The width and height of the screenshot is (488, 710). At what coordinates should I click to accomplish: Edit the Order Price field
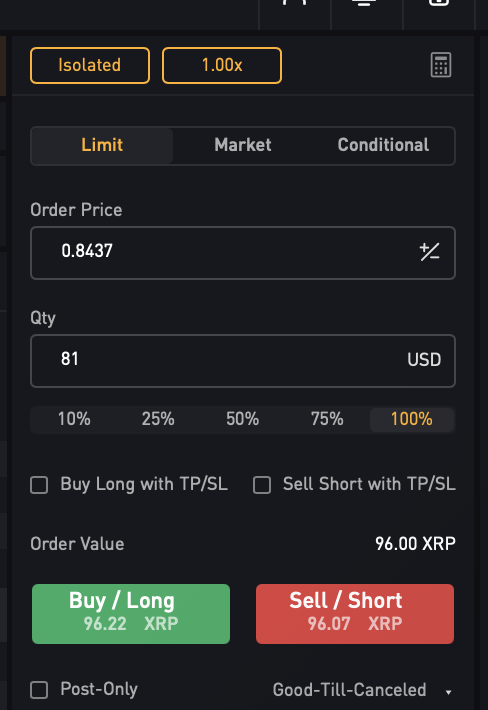tap(243, 253)
